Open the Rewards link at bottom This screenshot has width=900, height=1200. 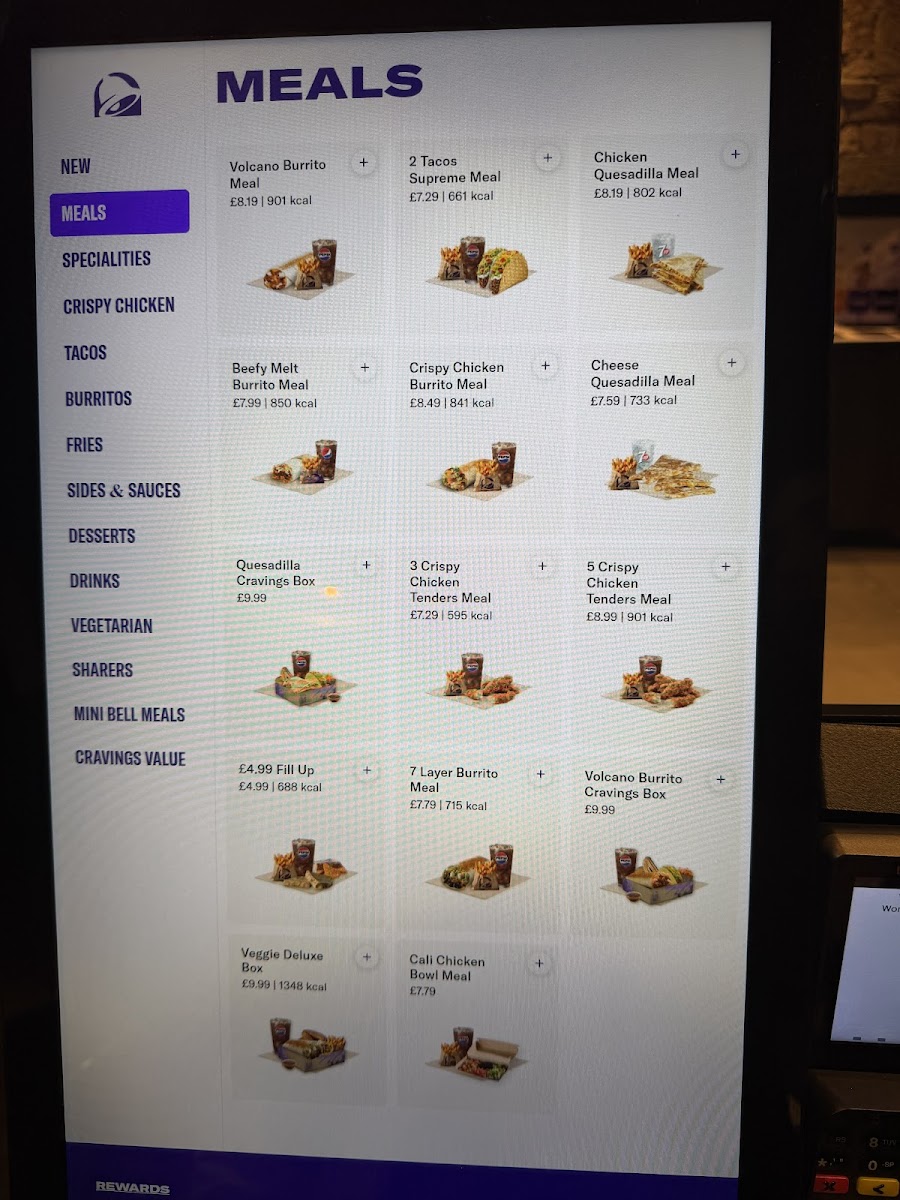pos(132,1187)
